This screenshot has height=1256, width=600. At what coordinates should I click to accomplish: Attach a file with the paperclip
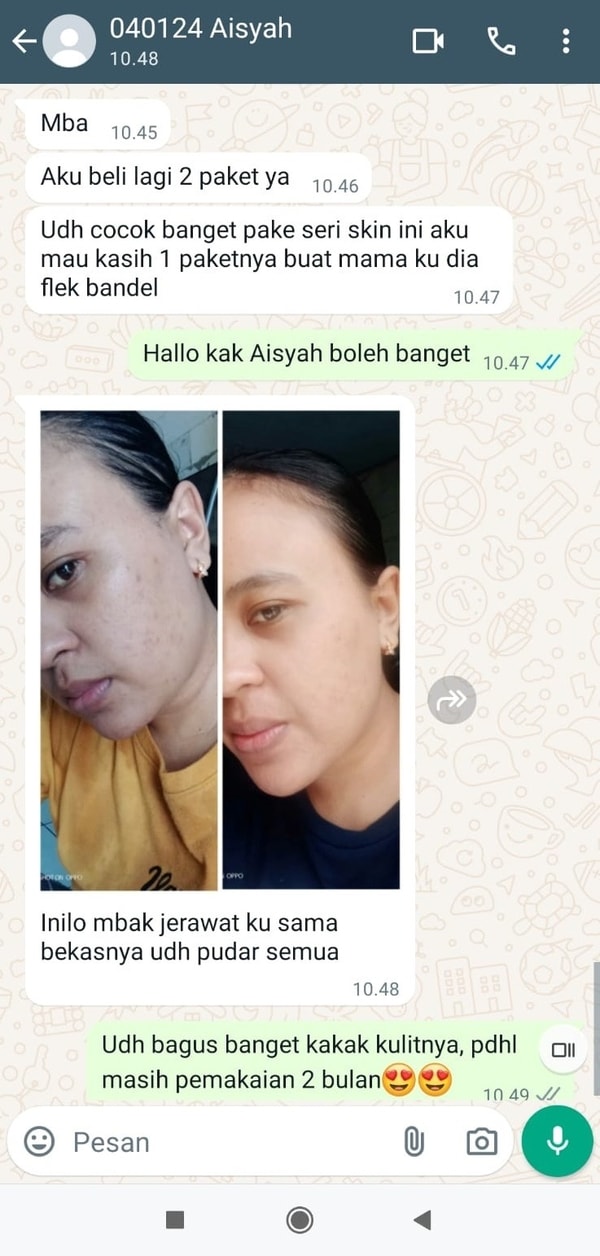[x=414, y=1141]
